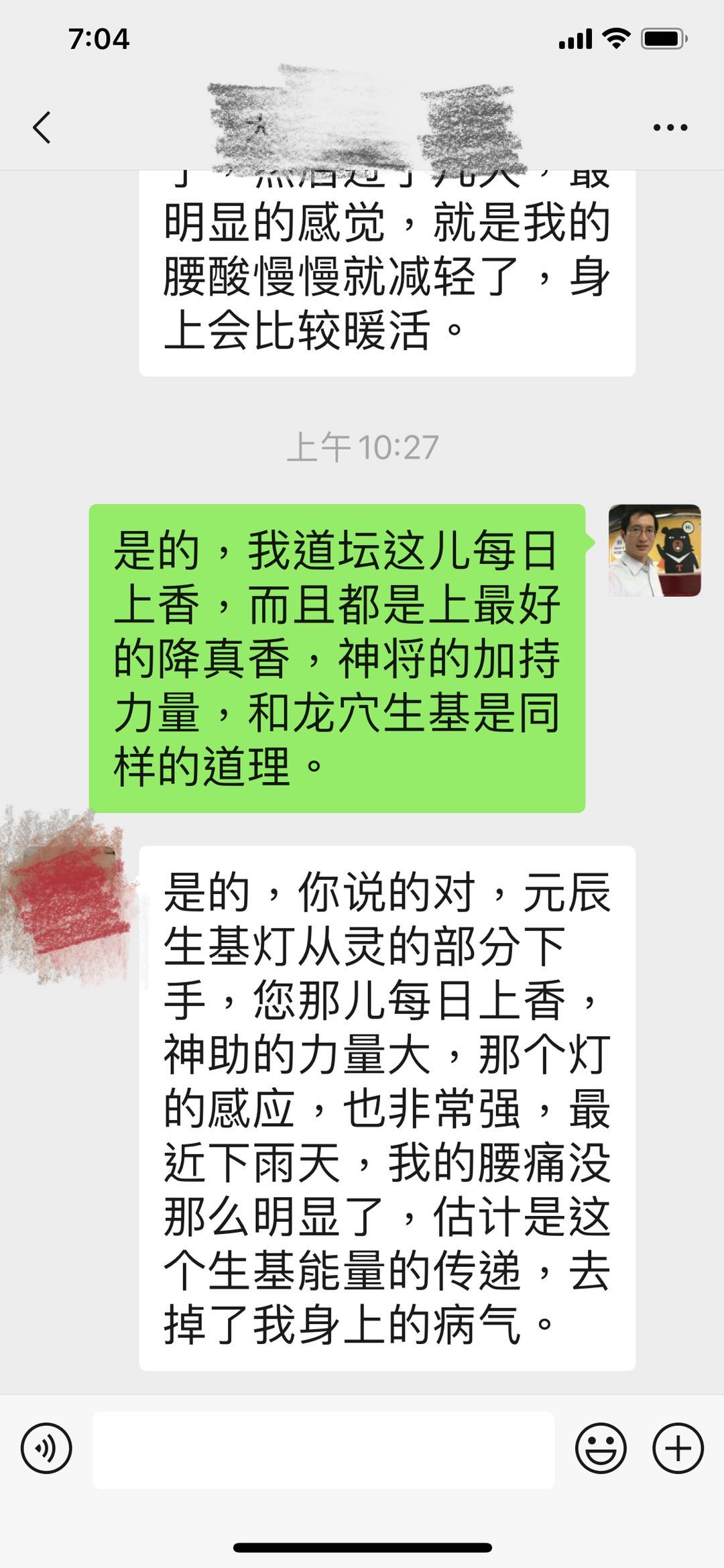Open the plus attachment menu
Screen dimensions: 724x1568
[678, 1448]
